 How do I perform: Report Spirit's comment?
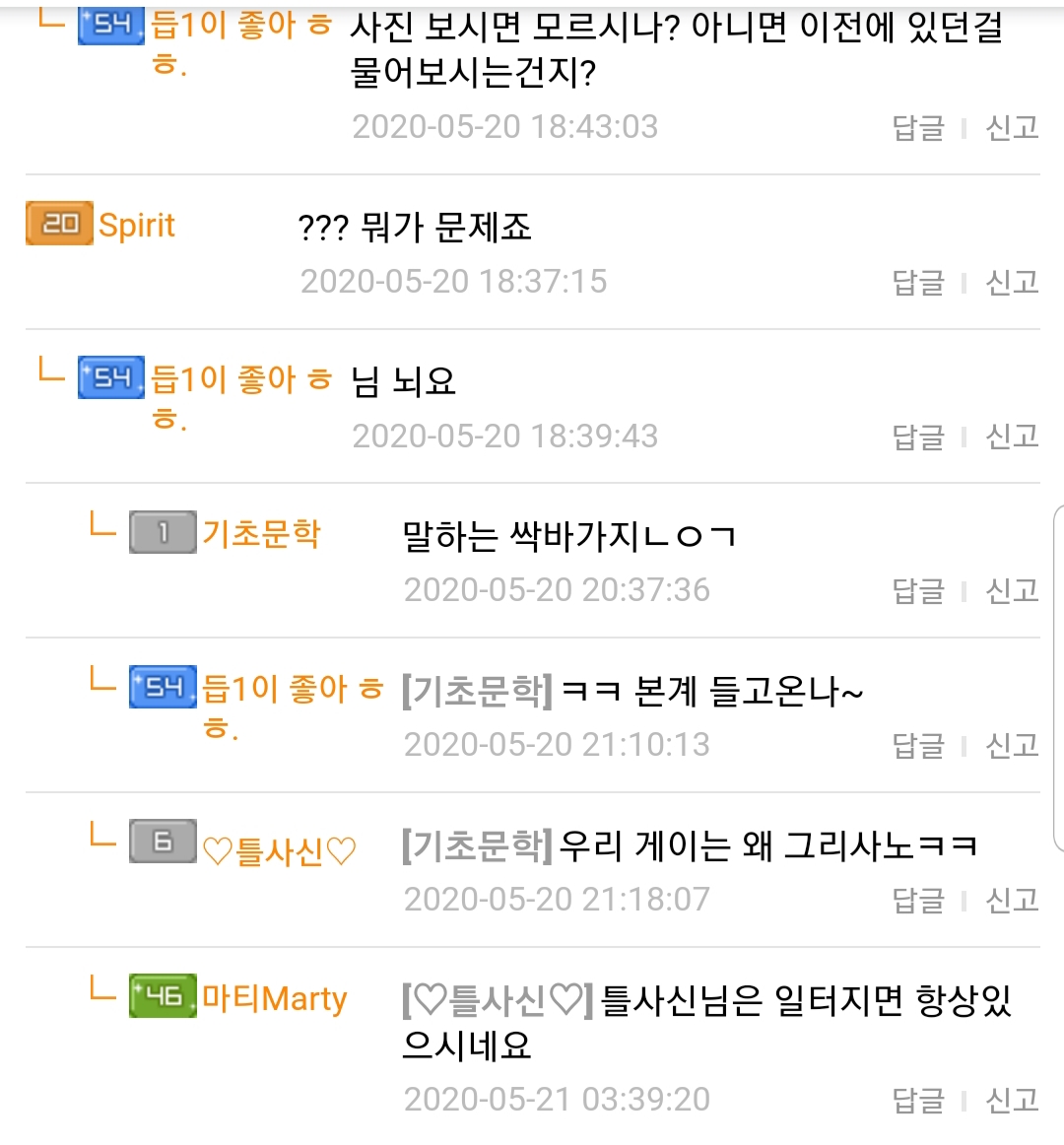pos(1012,283)
